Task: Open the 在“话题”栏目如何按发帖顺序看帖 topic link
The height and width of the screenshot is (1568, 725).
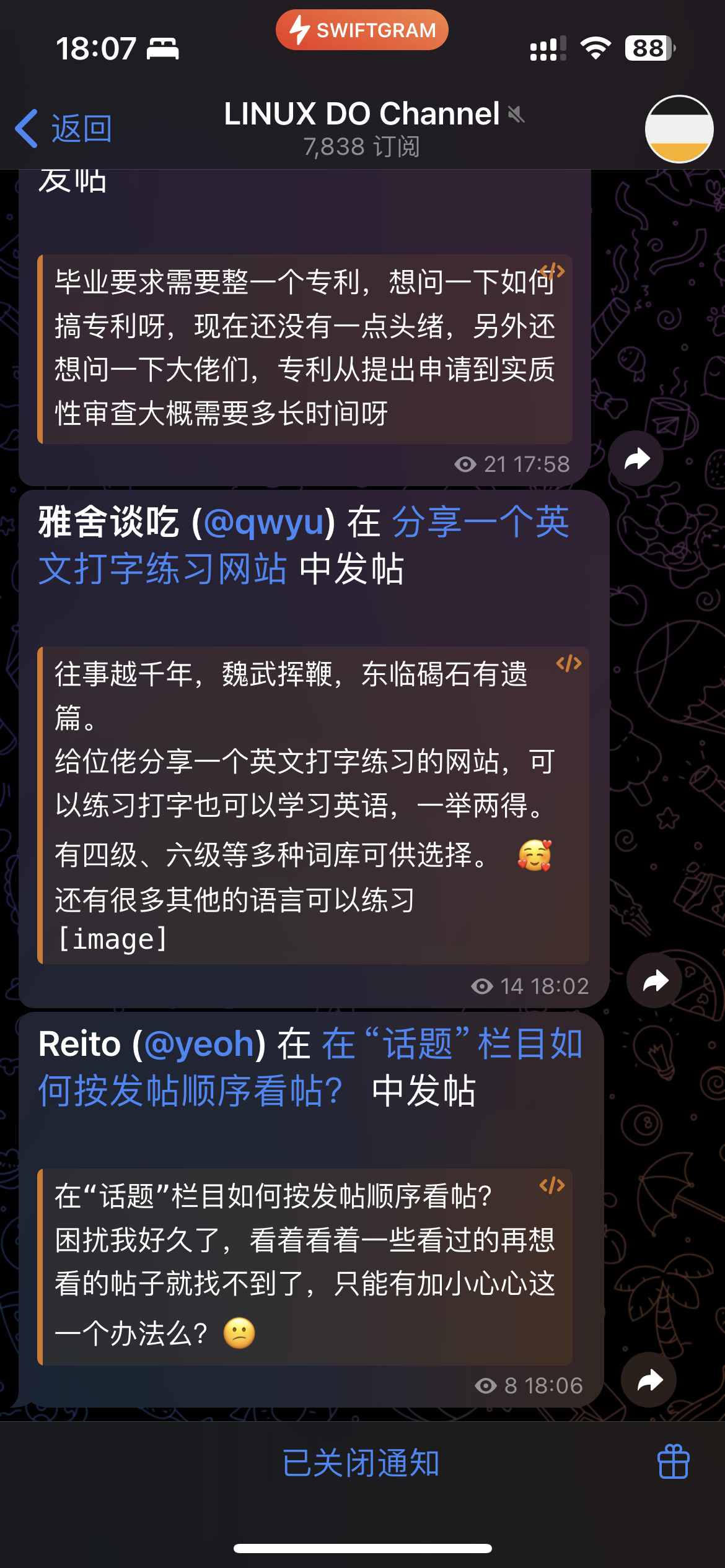Action: click(x=310, y=1068)
